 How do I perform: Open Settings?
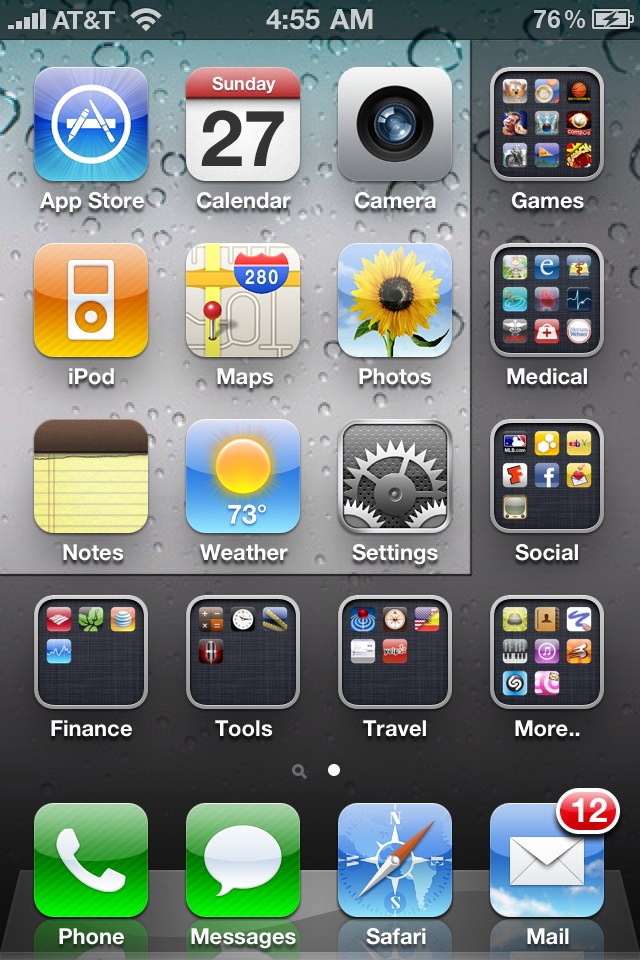(395, 476)
